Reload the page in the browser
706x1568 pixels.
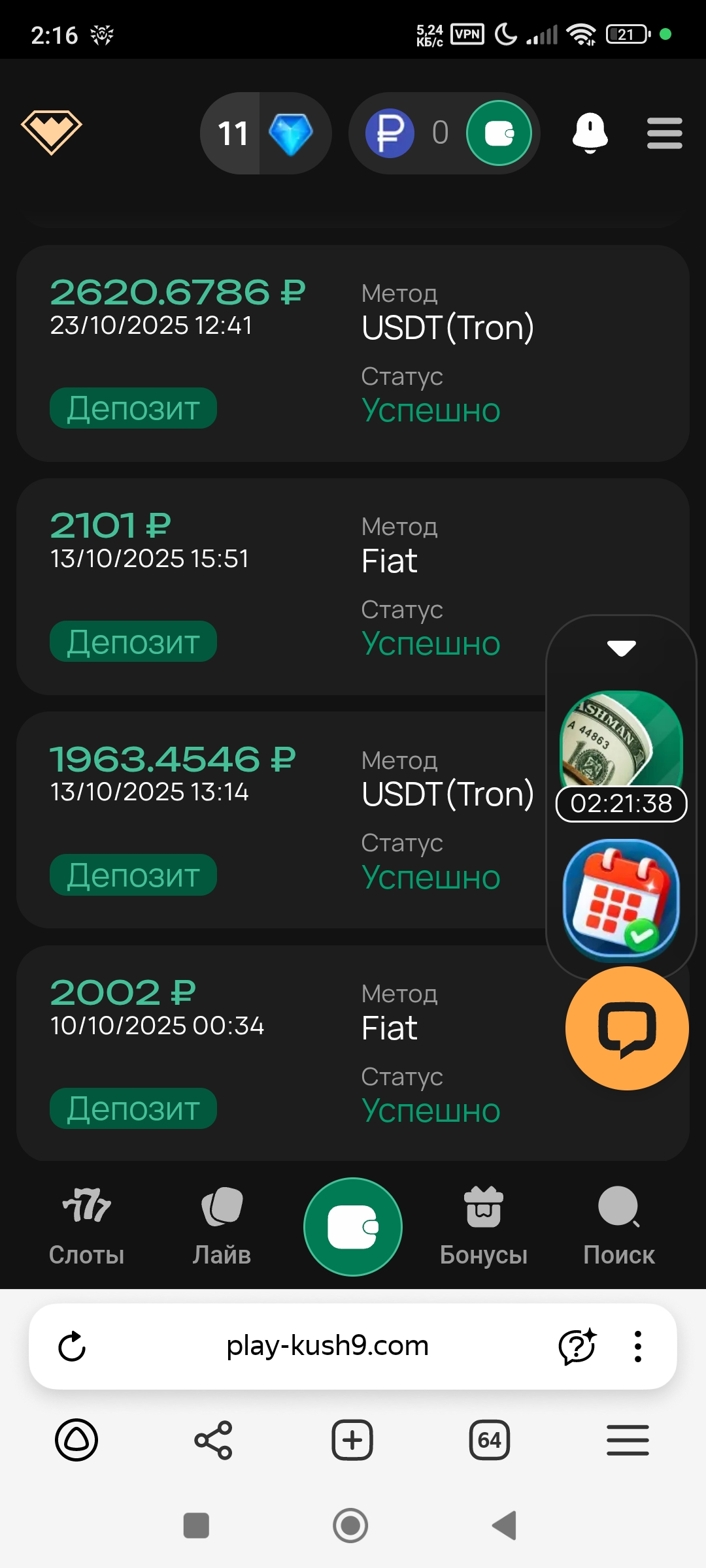point(72,1347)
